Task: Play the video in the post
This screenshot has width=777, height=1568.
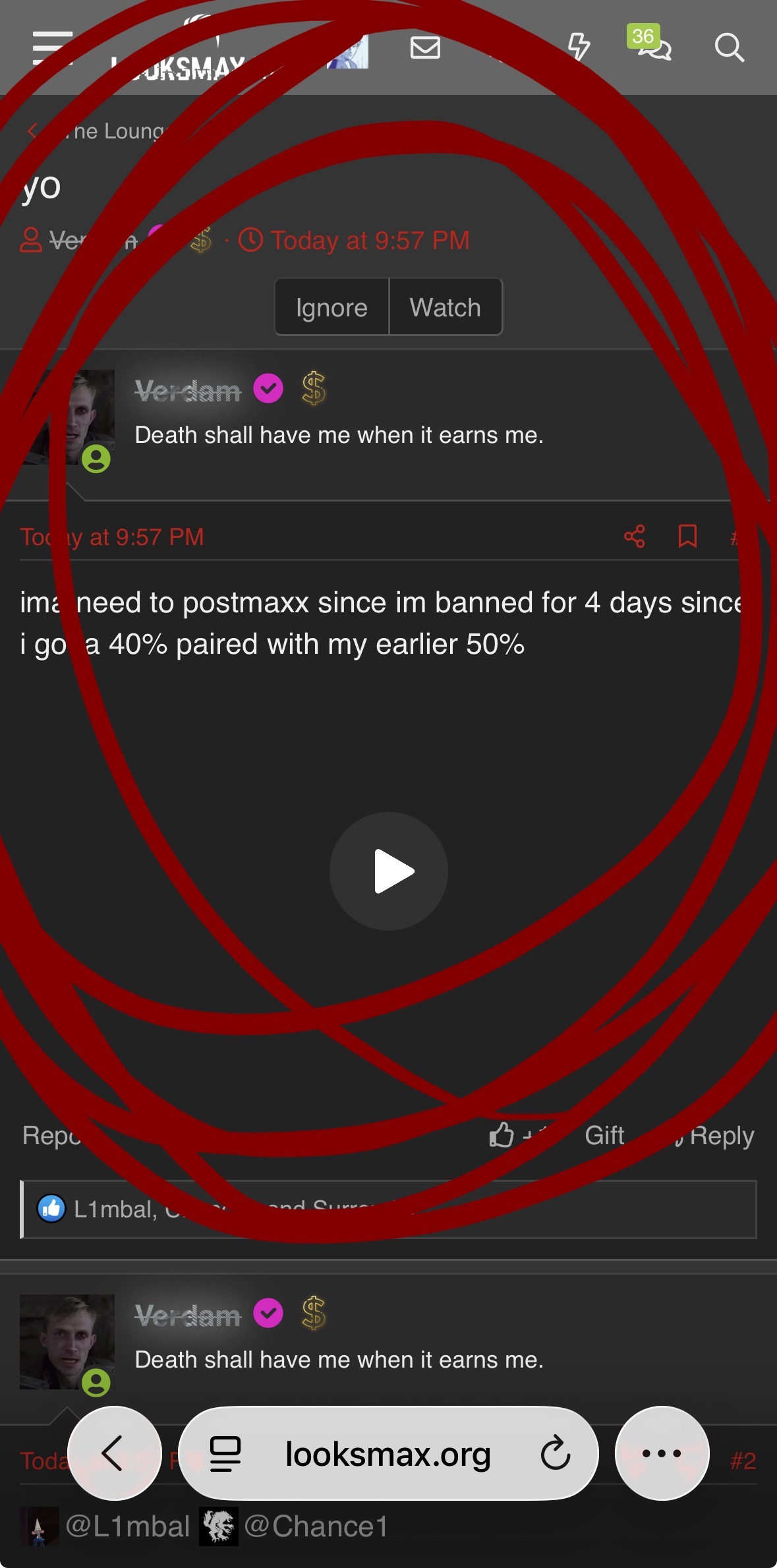Action: [x=389, y=871]
